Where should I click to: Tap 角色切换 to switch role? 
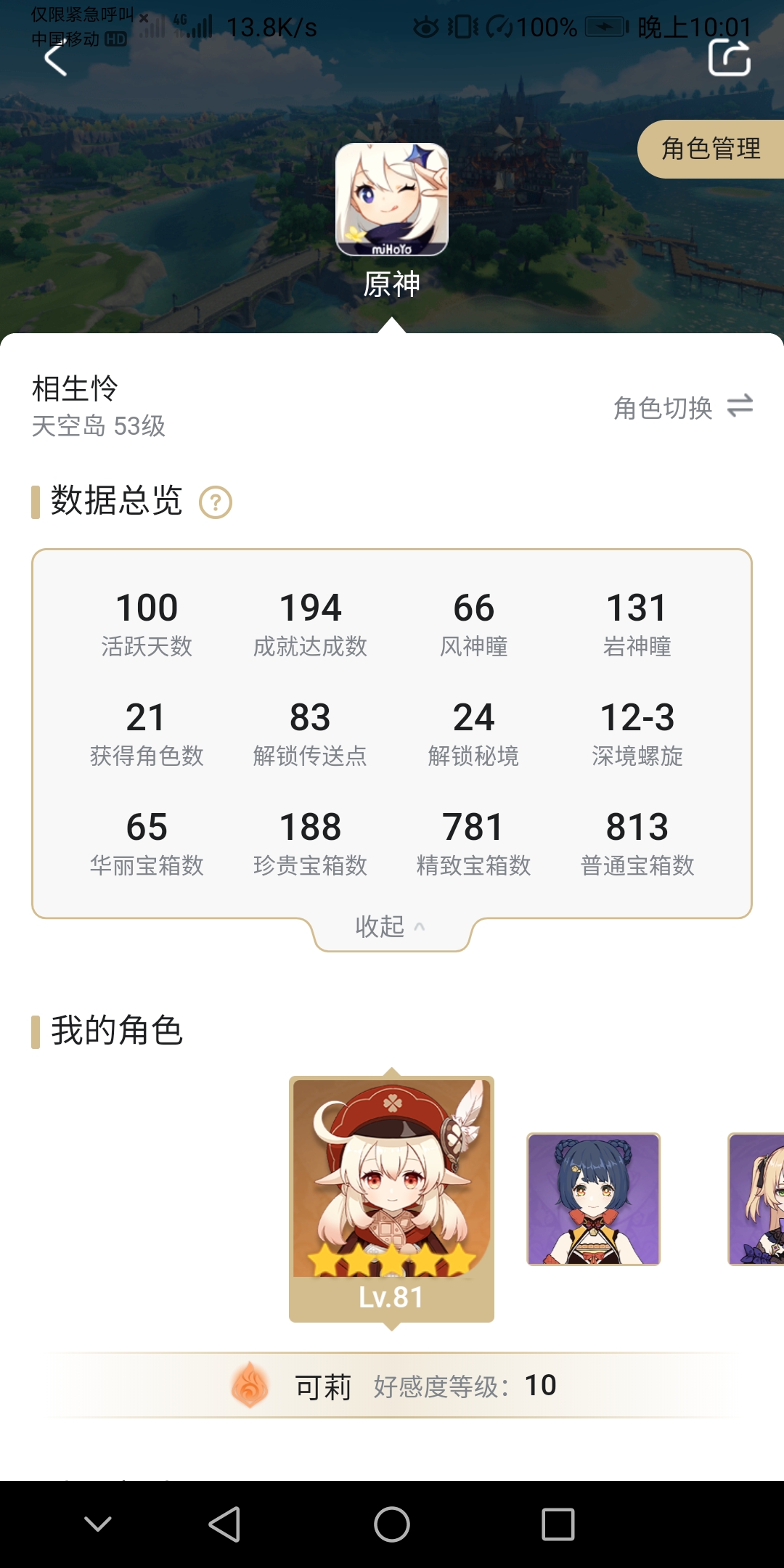682,407
